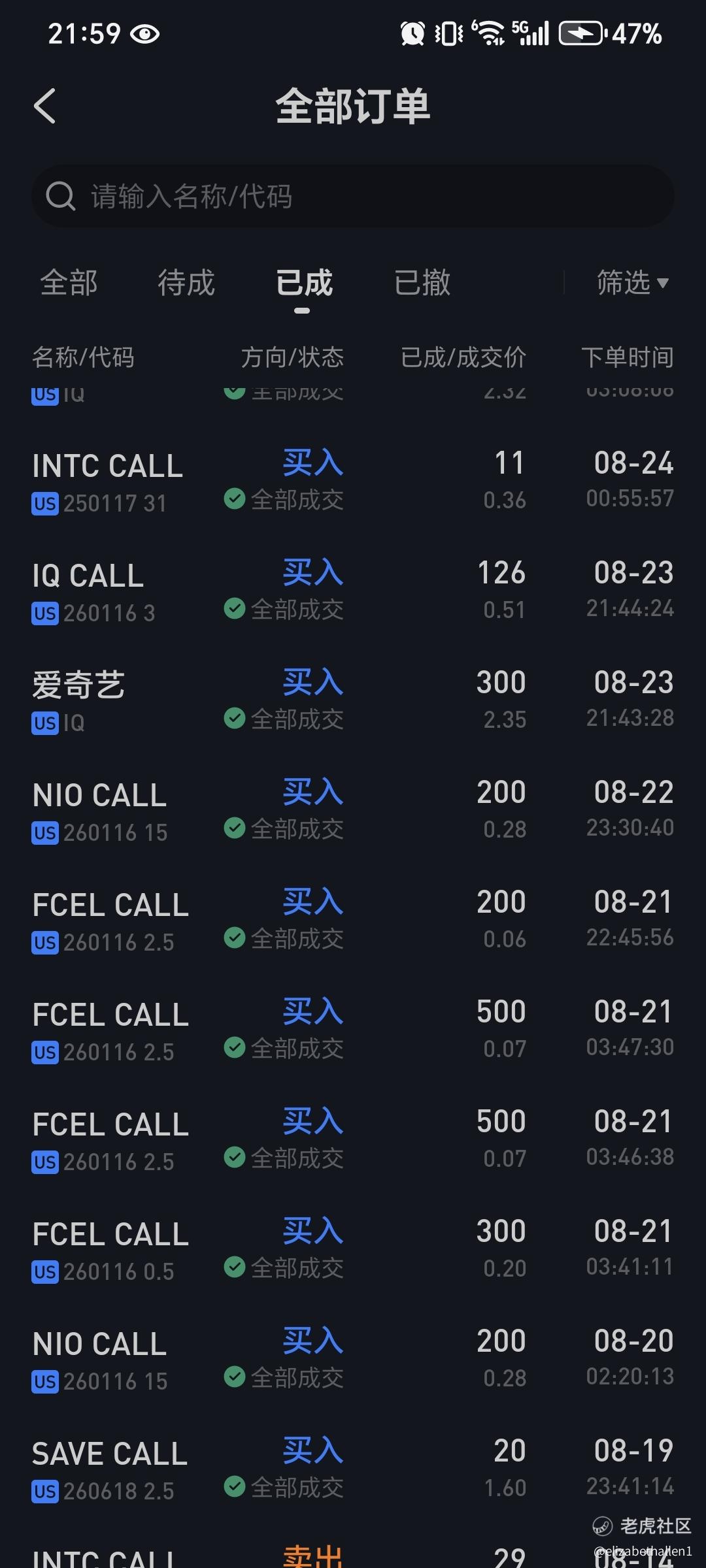Screen dimensions: 706x1568
Task: Go back from the 全部订单 page
Action: coord(44,106)
